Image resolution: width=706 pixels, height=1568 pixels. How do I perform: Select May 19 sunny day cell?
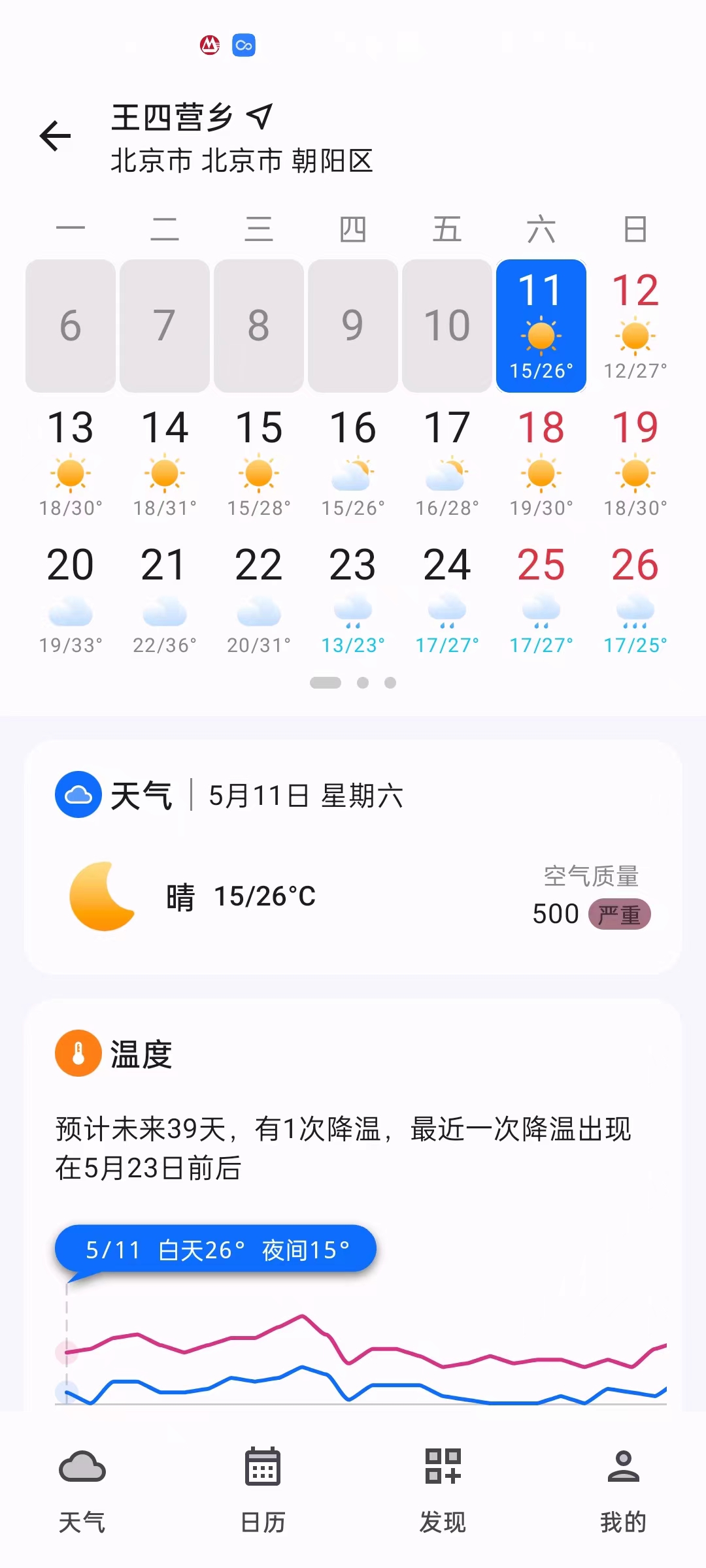pyautogui.click(x=635, y=463)
